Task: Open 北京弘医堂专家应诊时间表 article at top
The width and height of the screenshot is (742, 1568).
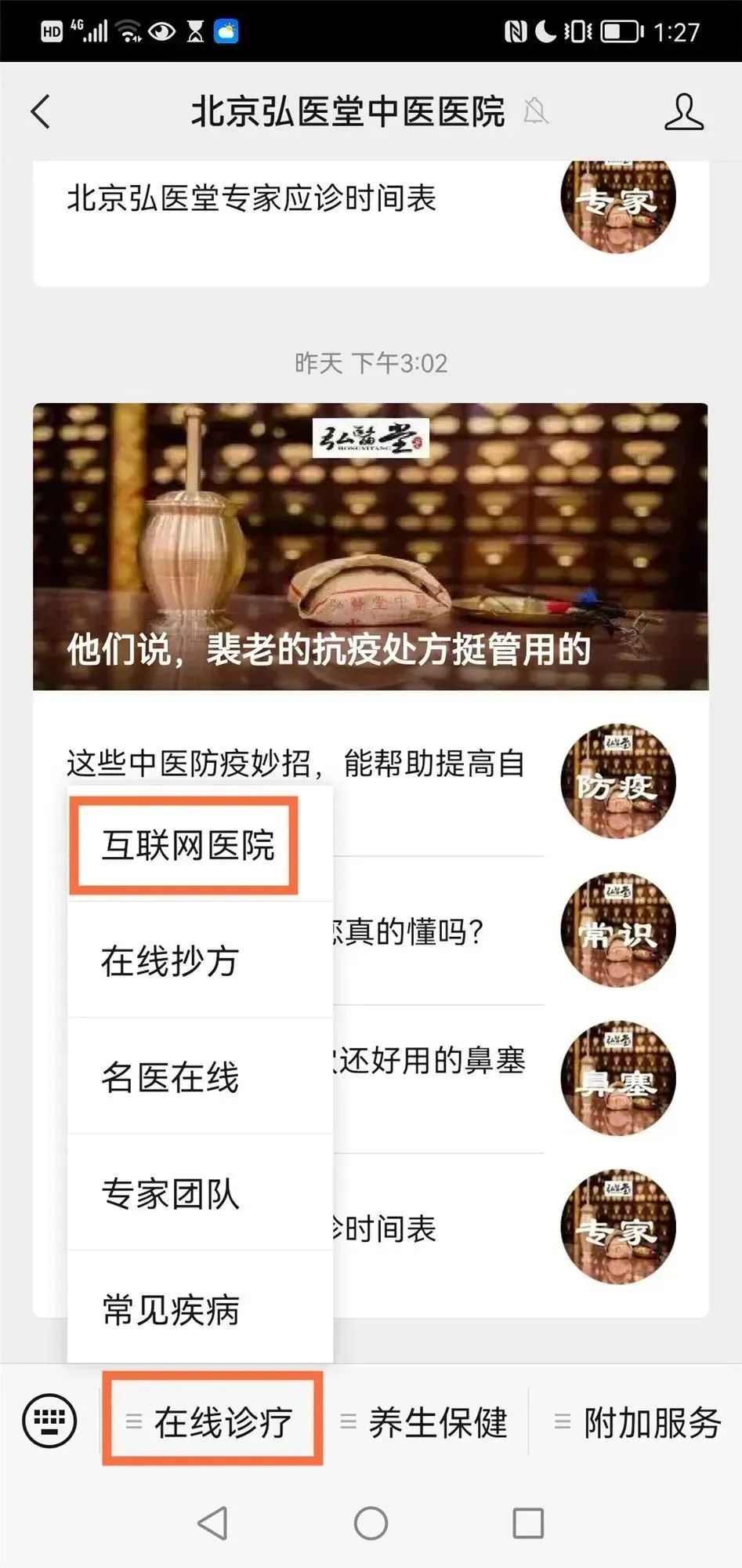Action: [251, 198]
